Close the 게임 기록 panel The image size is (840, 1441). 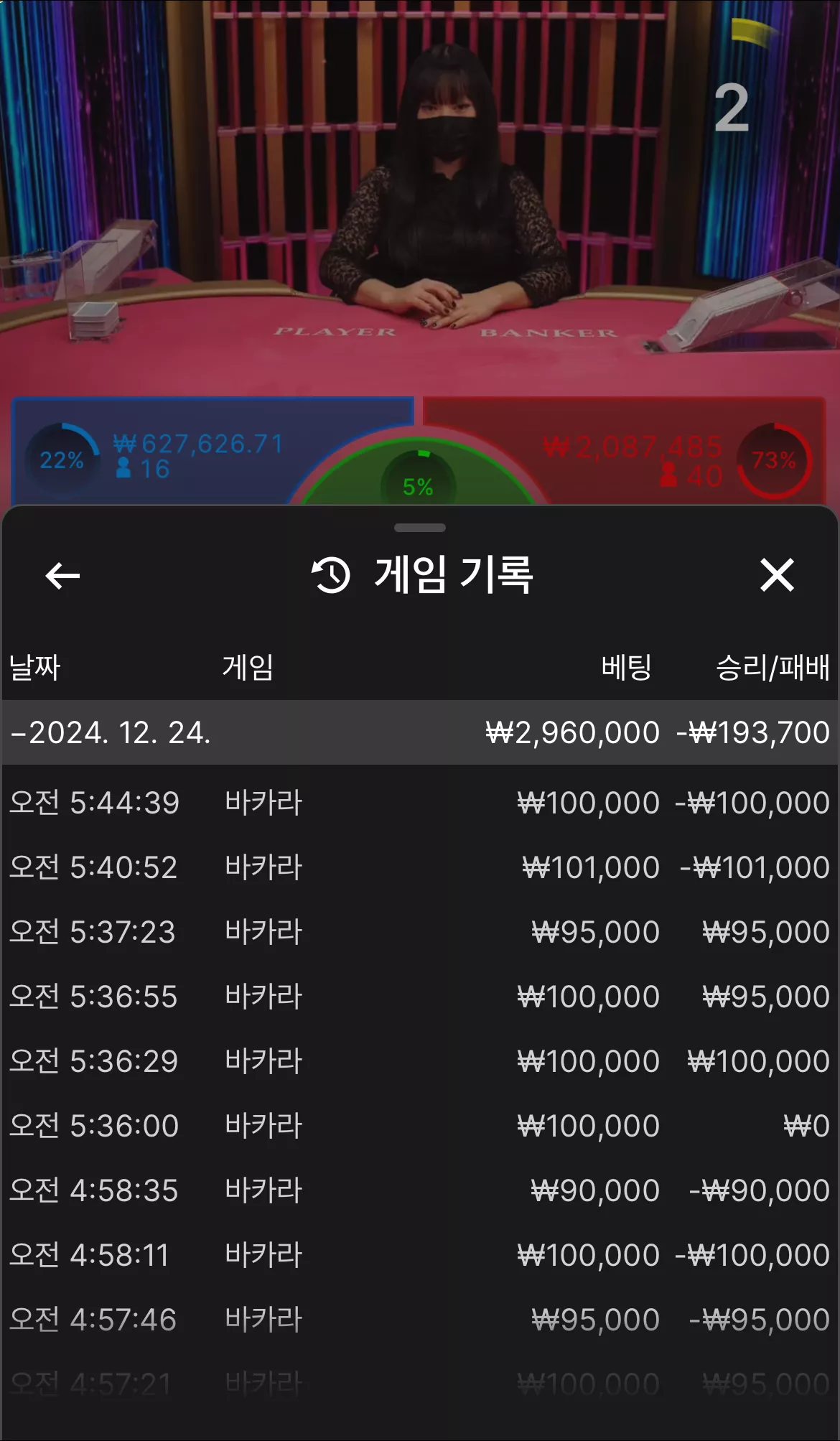[777, 575]
